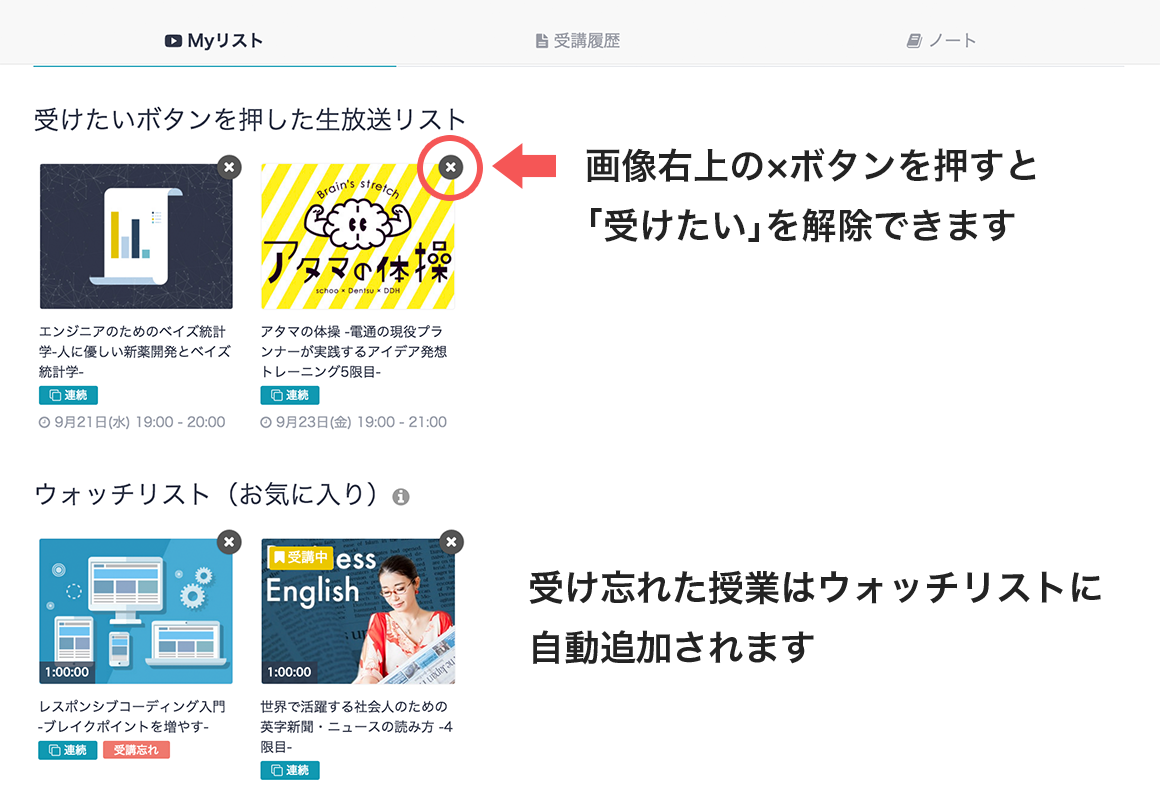Image resolution: width=1160 pixels, height=789 pixels.
Task: Remove レスポンシブコーディング入門 from the watchlist
Action: [x=230, y=542]
